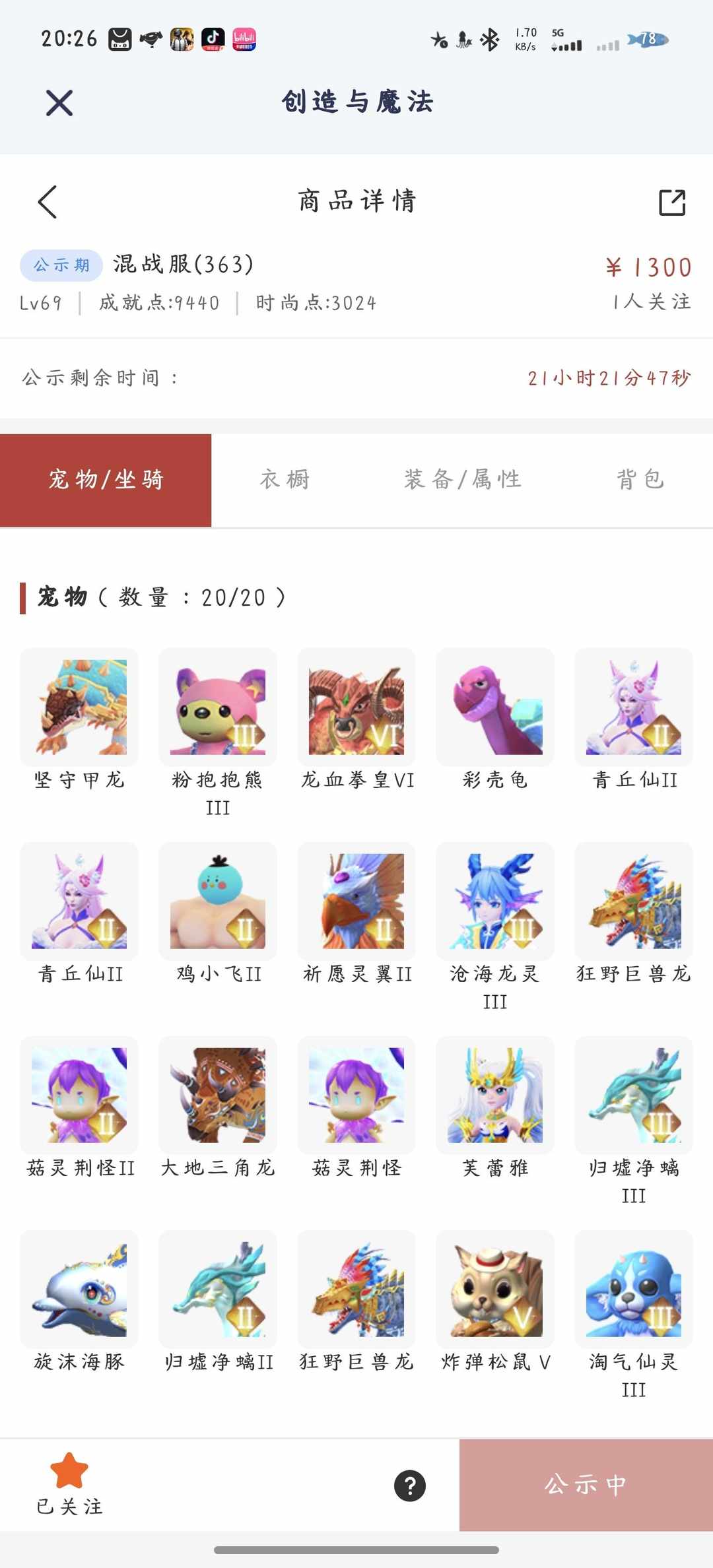713x1568 pixels.
Task: View the 坚守甲龙 pet thumbnail
Action: (x=78, y=706)
